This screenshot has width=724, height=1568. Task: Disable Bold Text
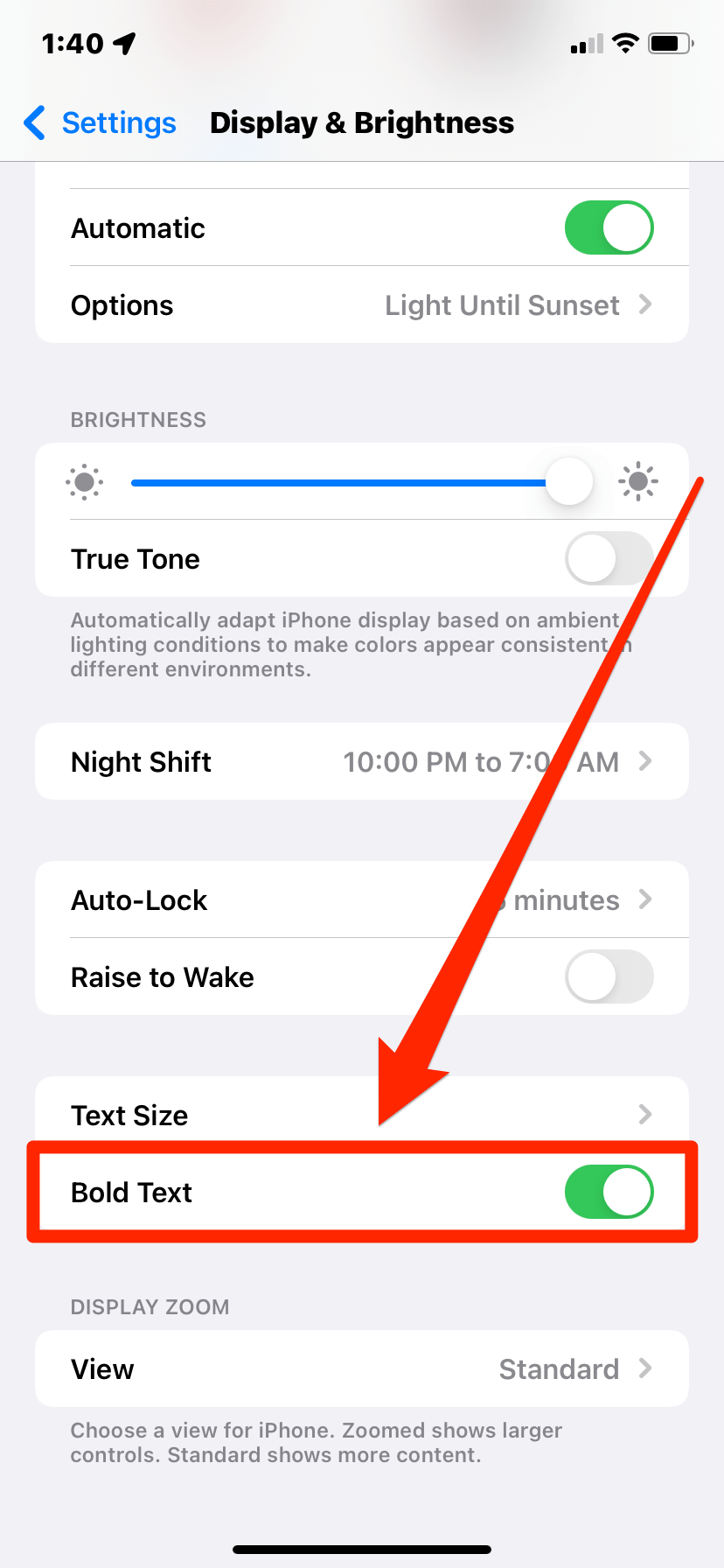[609, 1192]
